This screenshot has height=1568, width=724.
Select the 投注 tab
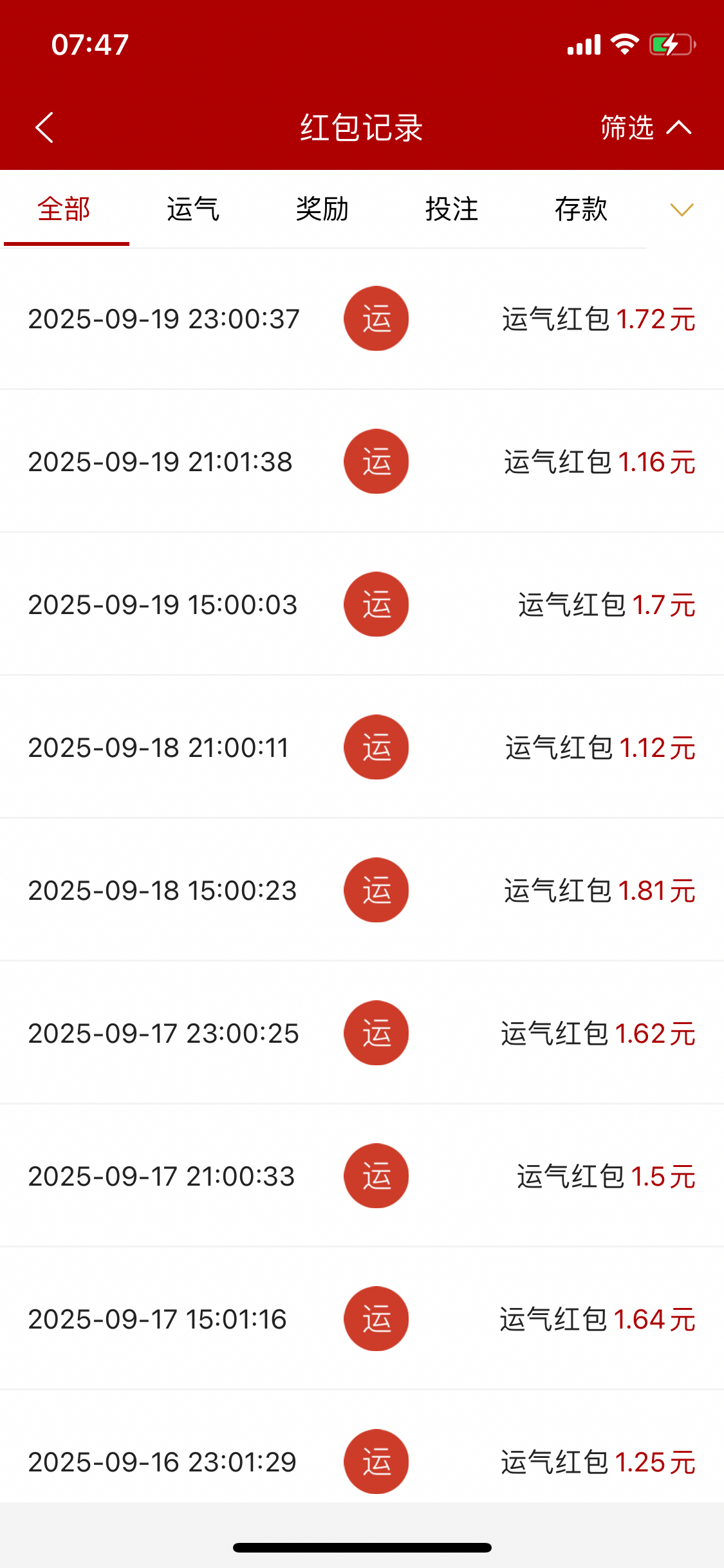click(x=452, y=209)
